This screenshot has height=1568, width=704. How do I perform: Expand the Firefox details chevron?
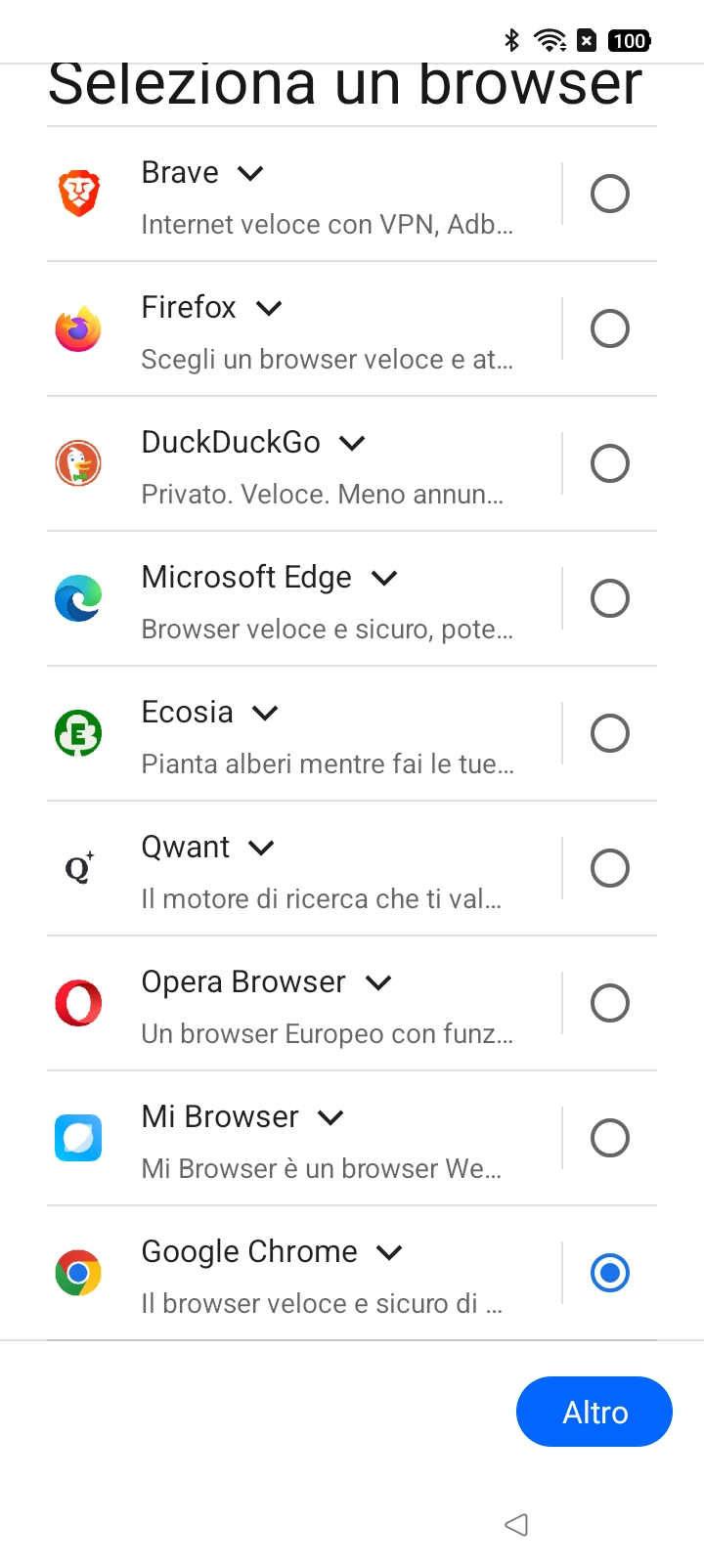pos(269,308)
